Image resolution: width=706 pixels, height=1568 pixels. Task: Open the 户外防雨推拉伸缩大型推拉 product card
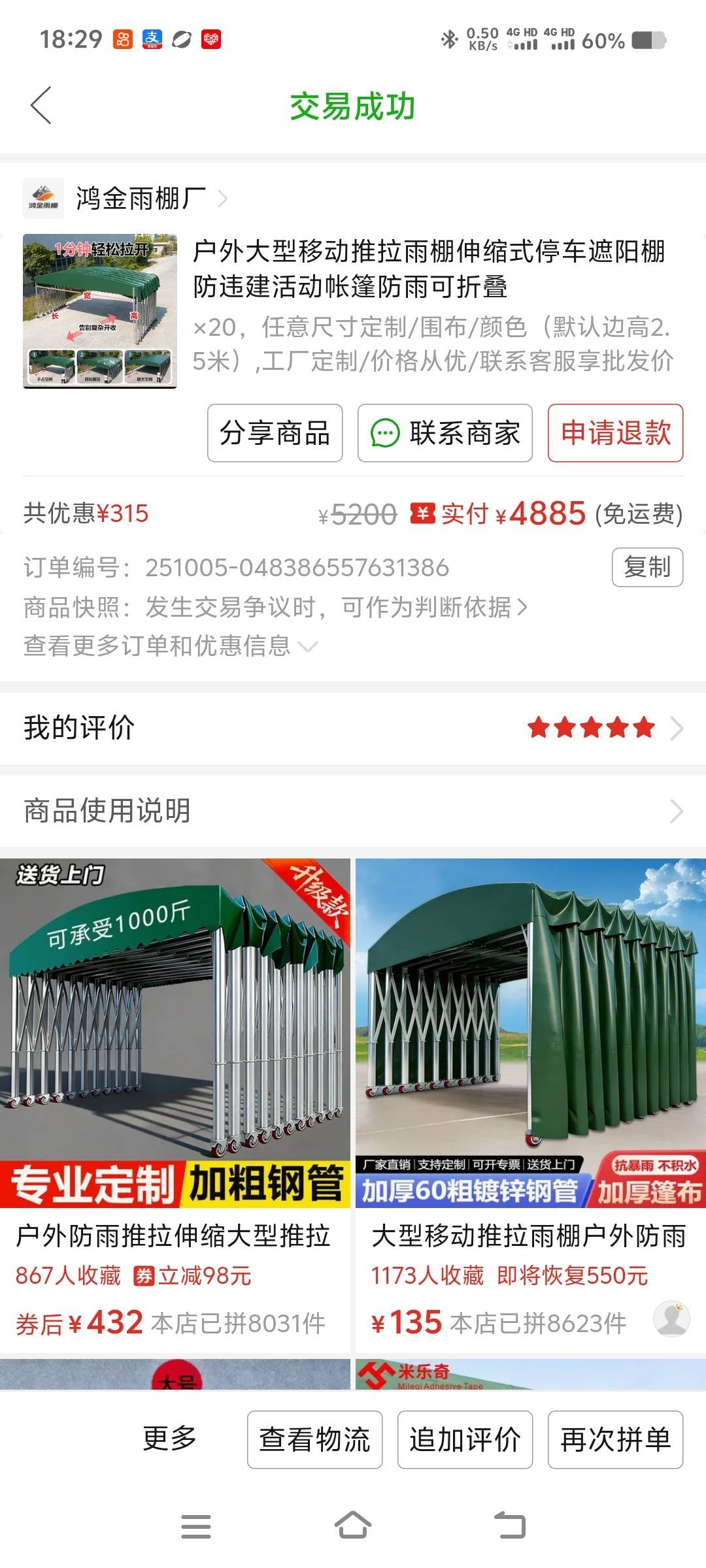coord(175,1098)
